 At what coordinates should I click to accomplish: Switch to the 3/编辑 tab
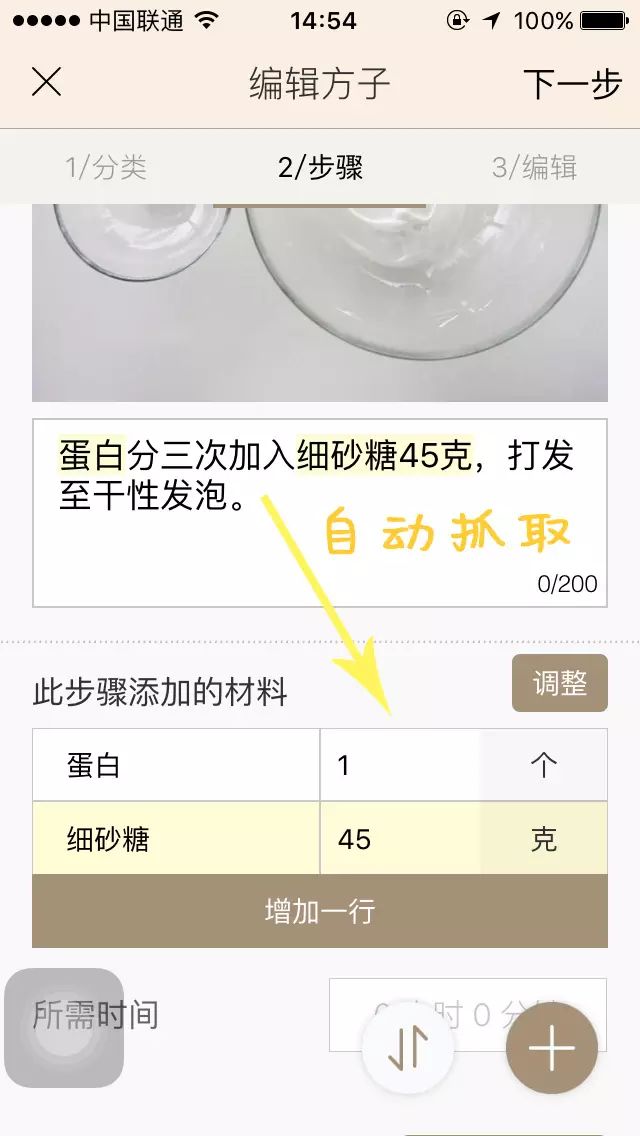tap(534, 167)
